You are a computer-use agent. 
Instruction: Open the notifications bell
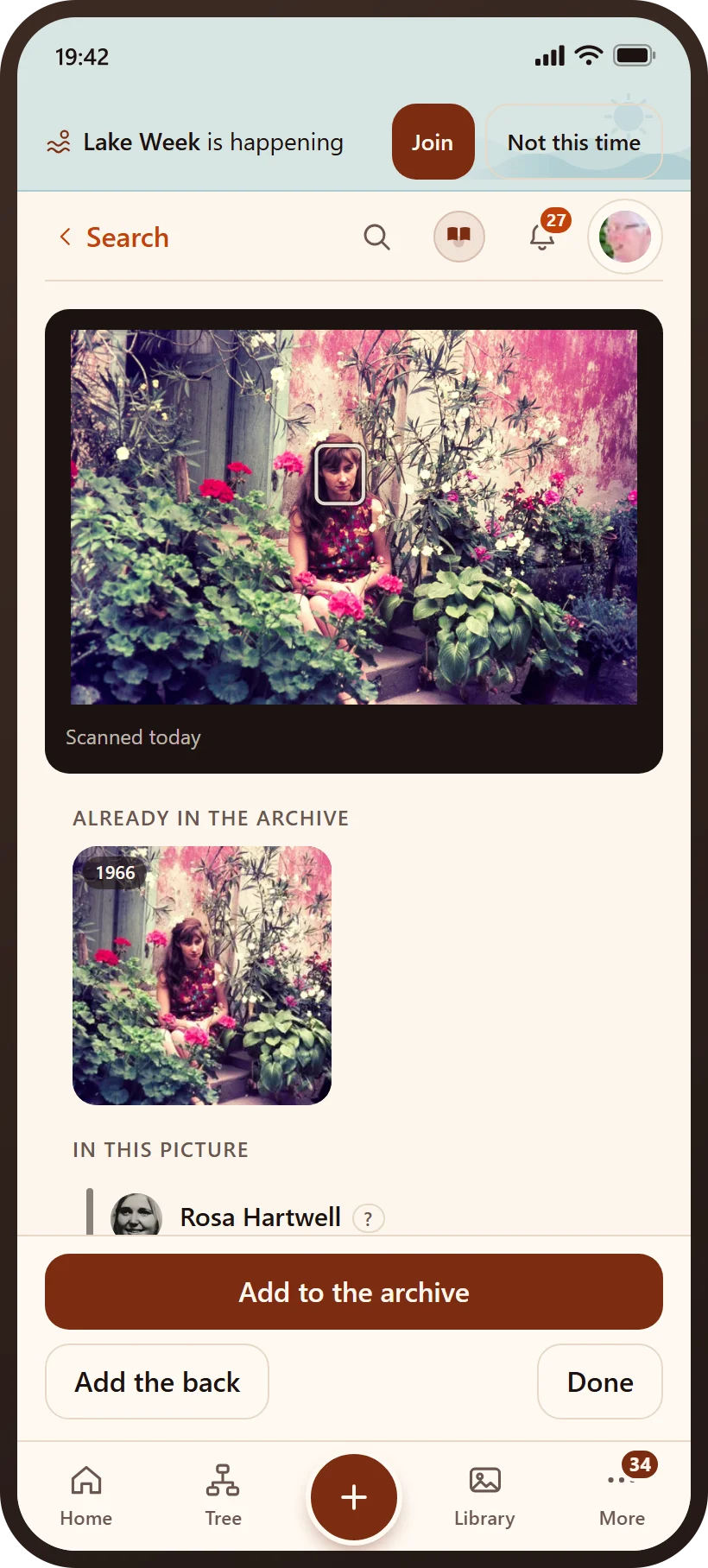click(543, 235)
